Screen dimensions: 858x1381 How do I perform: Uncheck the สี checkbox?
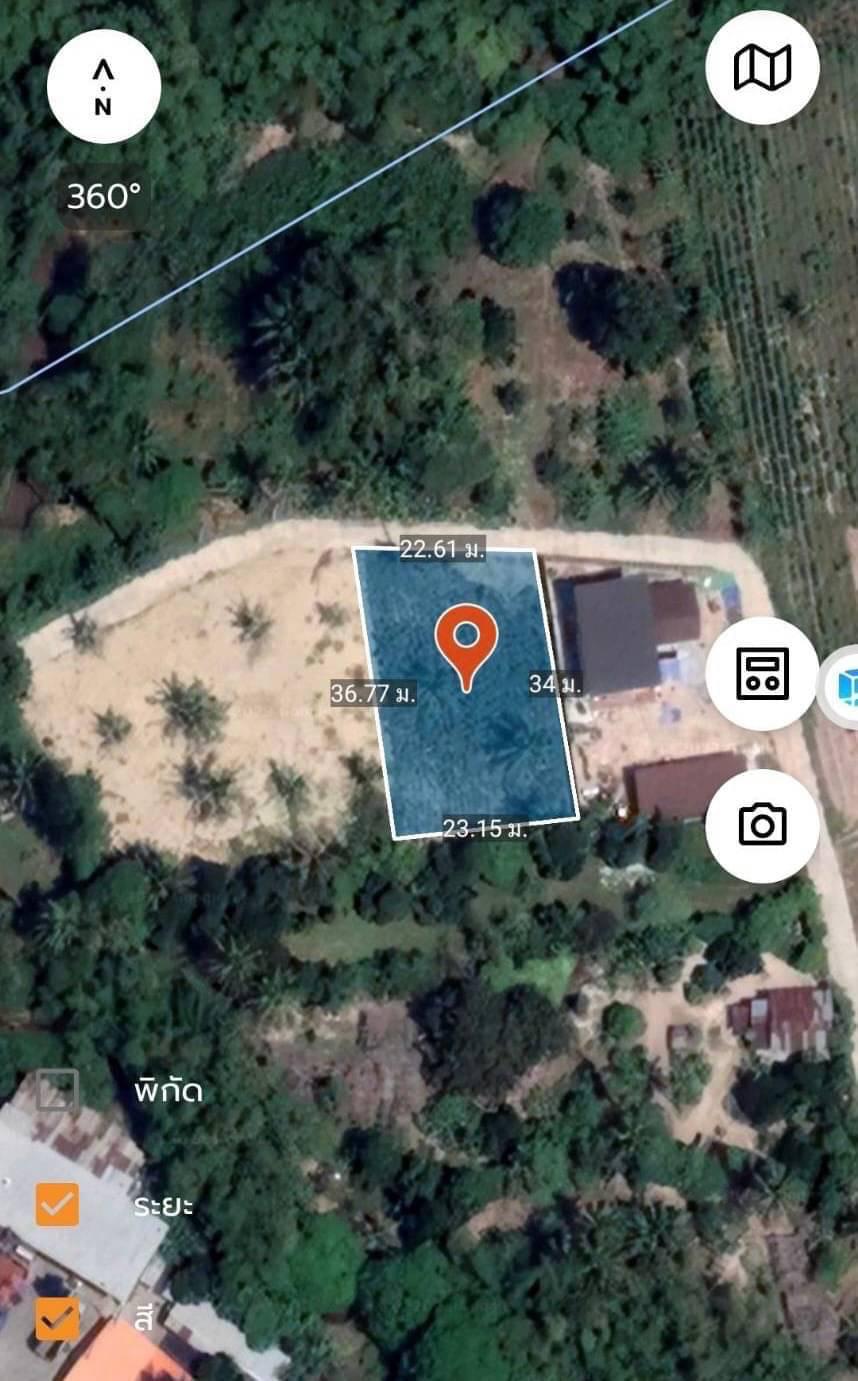tap(57, 1318)
